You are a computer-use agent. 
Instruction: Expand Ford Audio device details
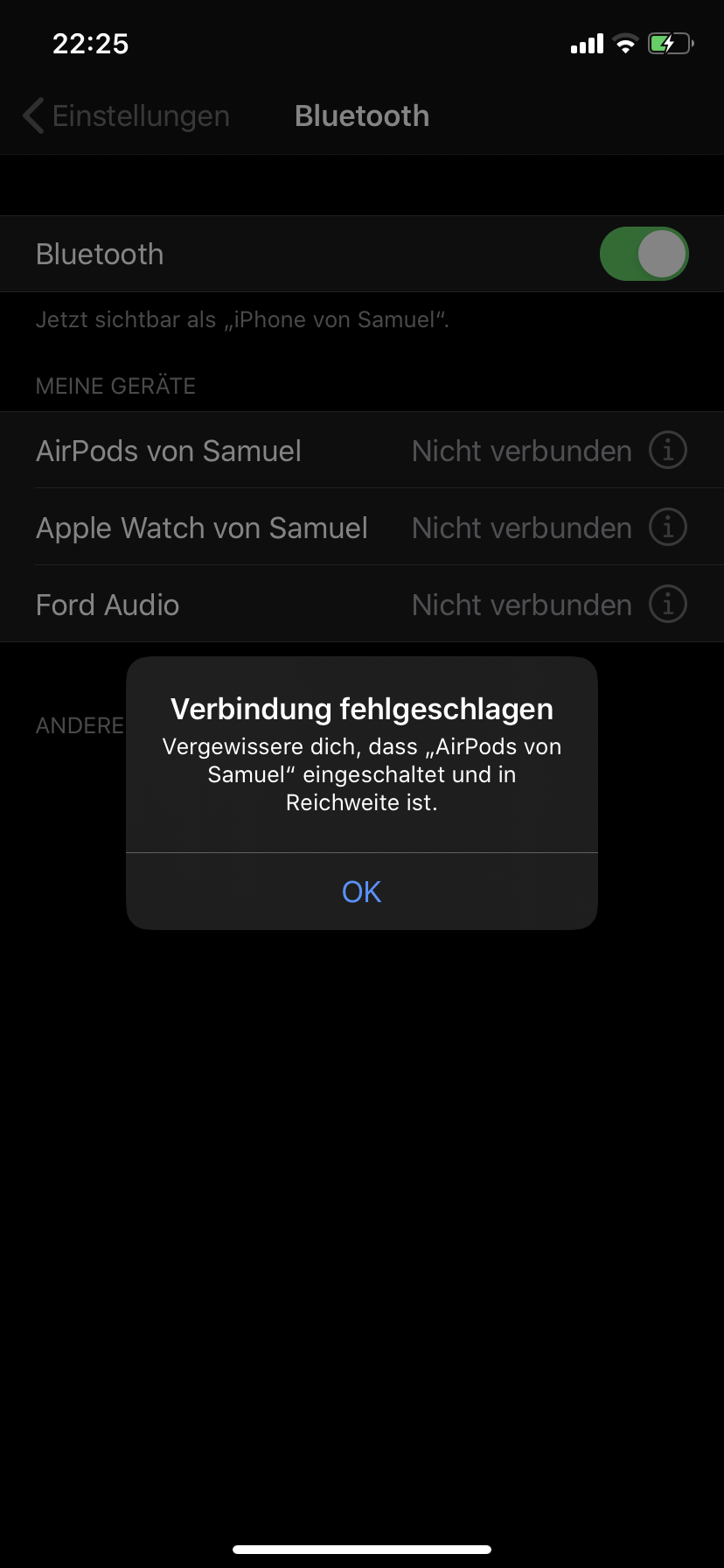coord(667,604)
